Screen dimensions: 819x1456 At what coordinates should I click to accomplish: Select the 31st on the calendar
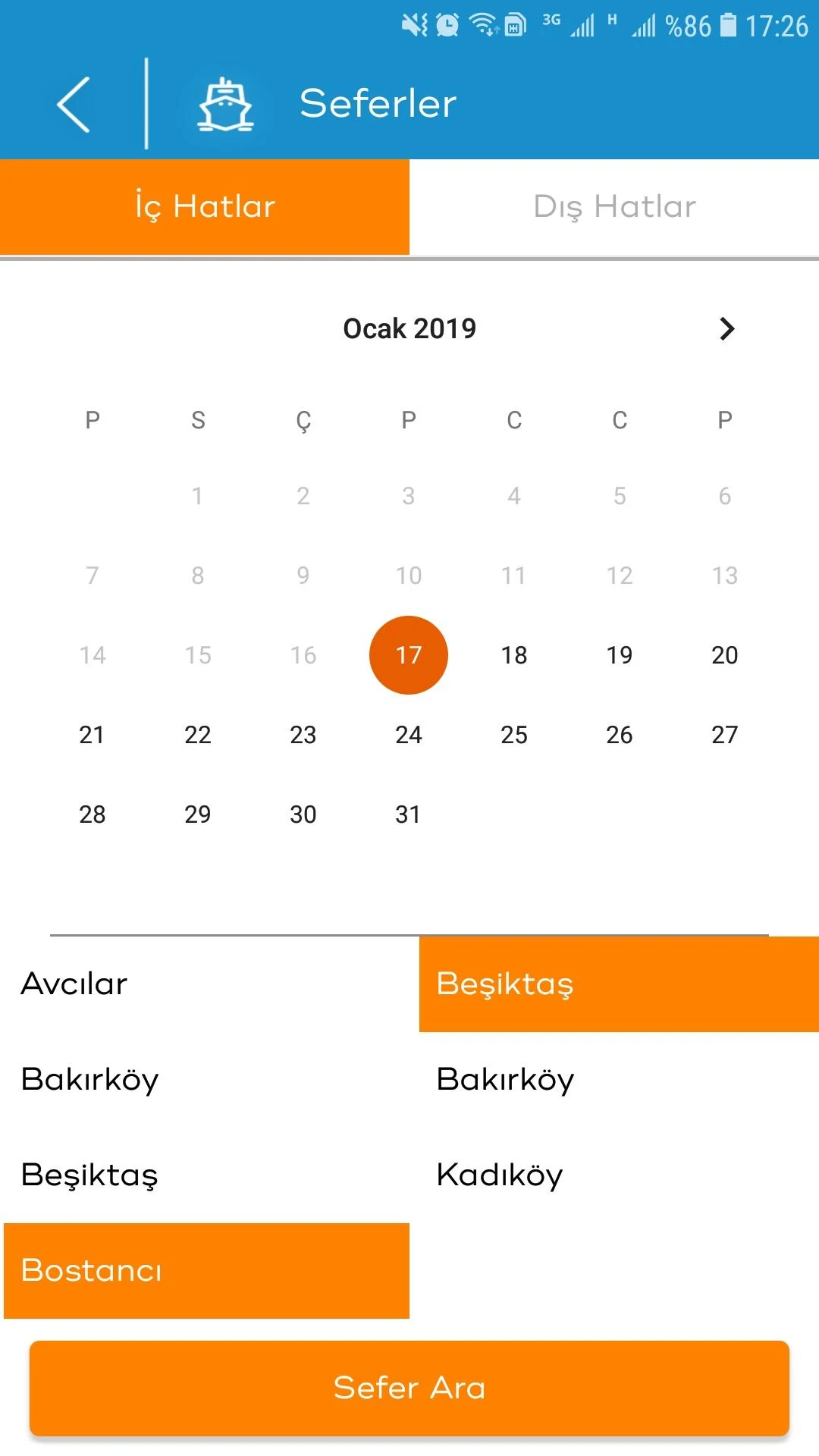pos(409,814)
